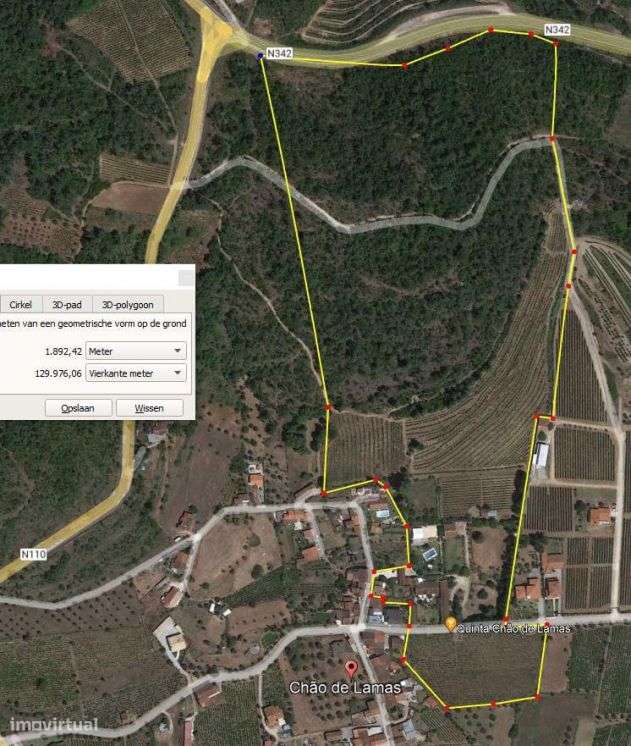This screenshot has height=746, width=631.
Task: Tap the Chão de Lamas location pin
Action: click(350, 668)
